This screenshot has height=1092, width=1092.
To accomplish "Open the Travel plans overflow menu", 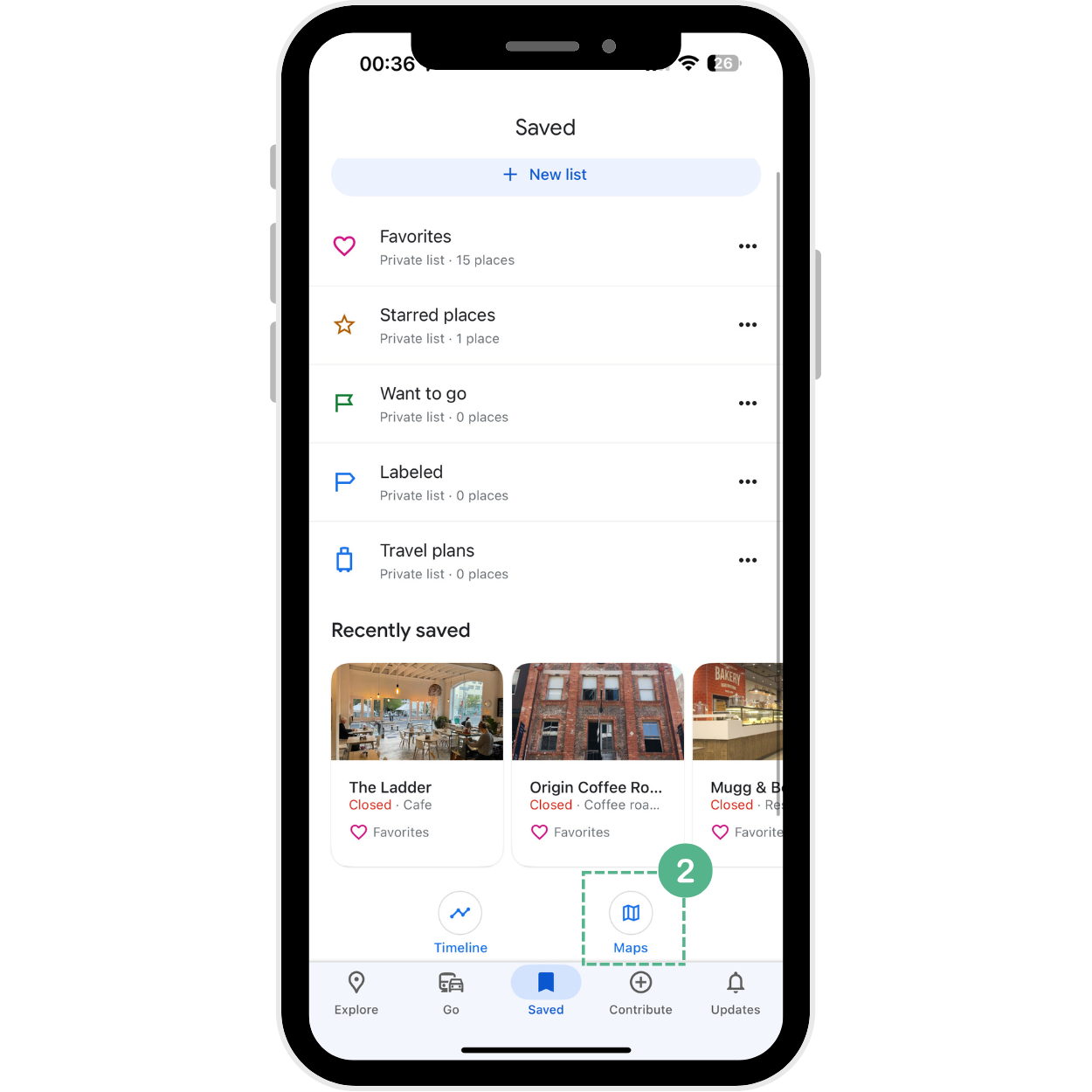I will pyautogui.click(x=747, y=561).
